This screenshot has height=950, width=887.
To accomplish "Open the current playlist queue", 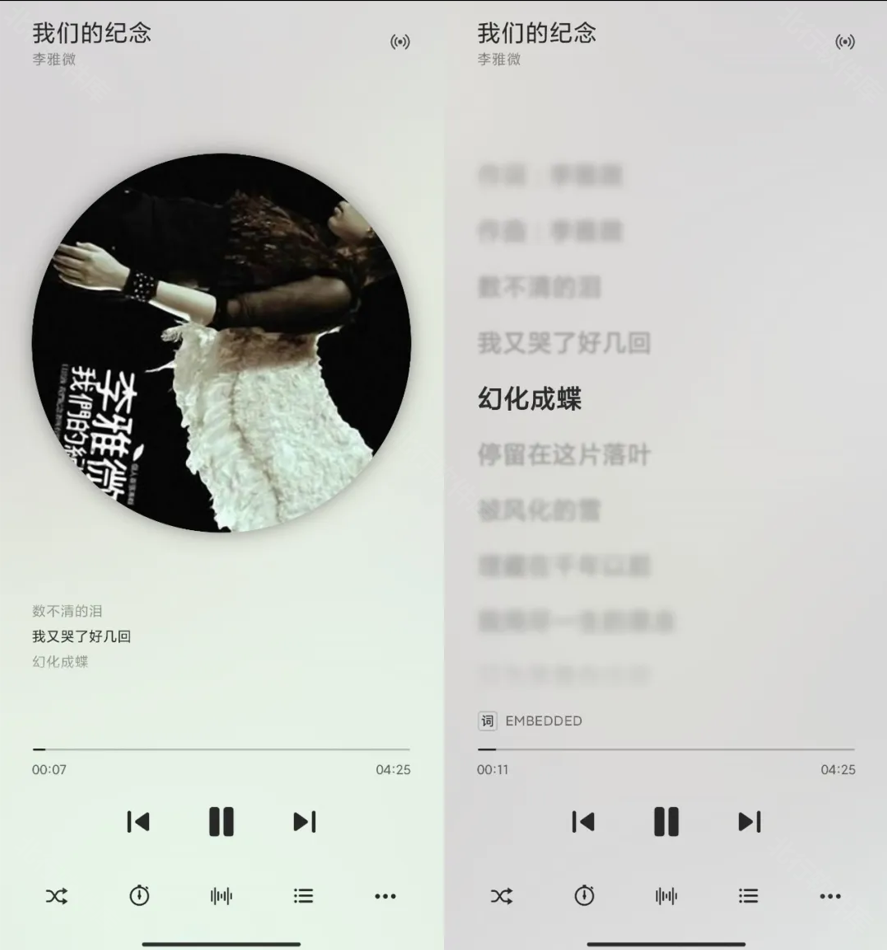I will coord(303,895).
